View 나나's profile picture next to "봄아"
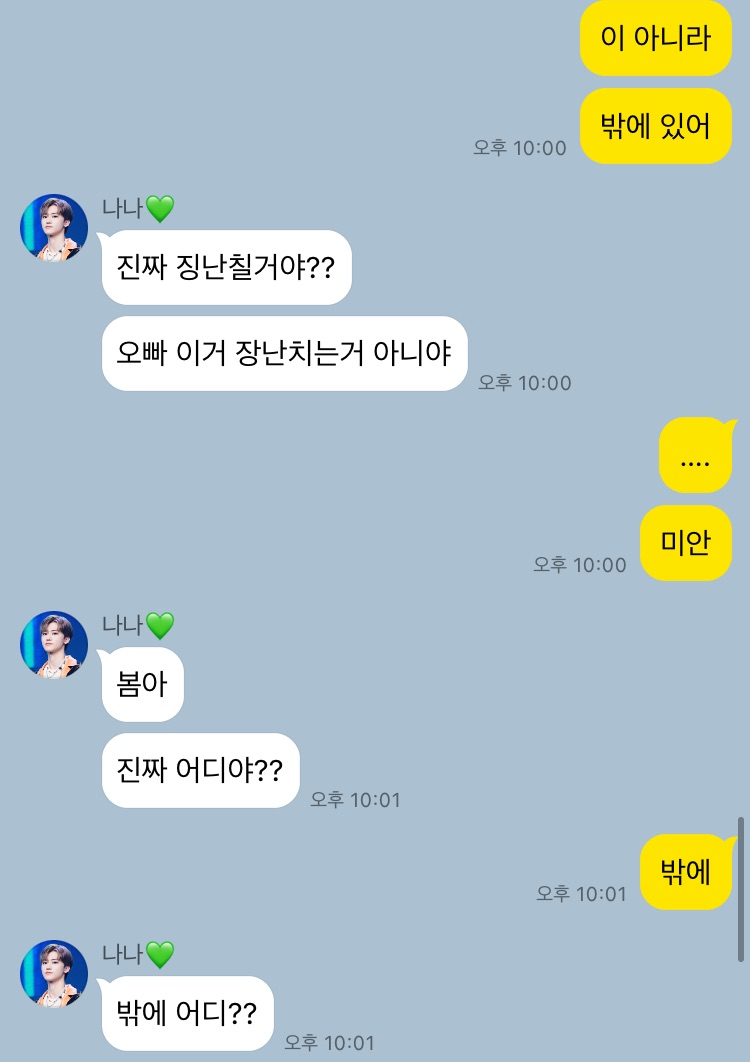Image resolution: width=750 pixels, height=1062 pixels. click(x=54, y=645)
